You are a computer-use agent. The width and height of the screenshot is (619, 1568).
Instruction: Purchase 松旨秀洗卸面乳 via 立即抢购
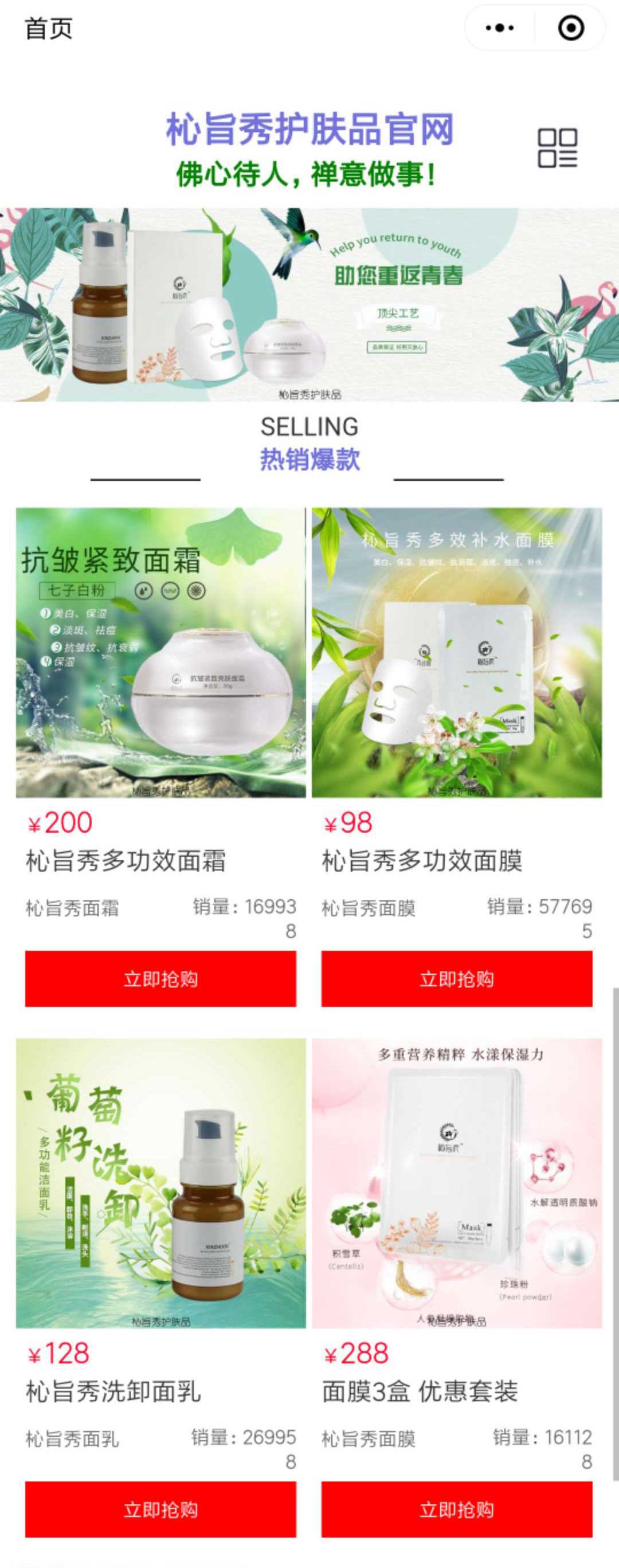[x=160, y=1510]
